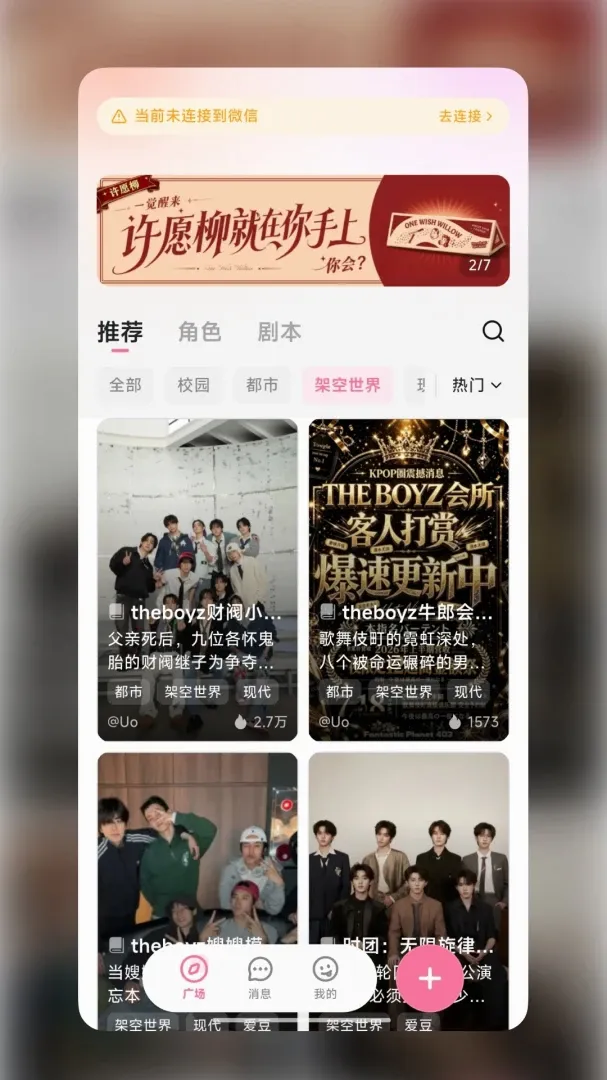Tap 去连接 to connect WeChat
607x1080 pixels.
[466, 116]
